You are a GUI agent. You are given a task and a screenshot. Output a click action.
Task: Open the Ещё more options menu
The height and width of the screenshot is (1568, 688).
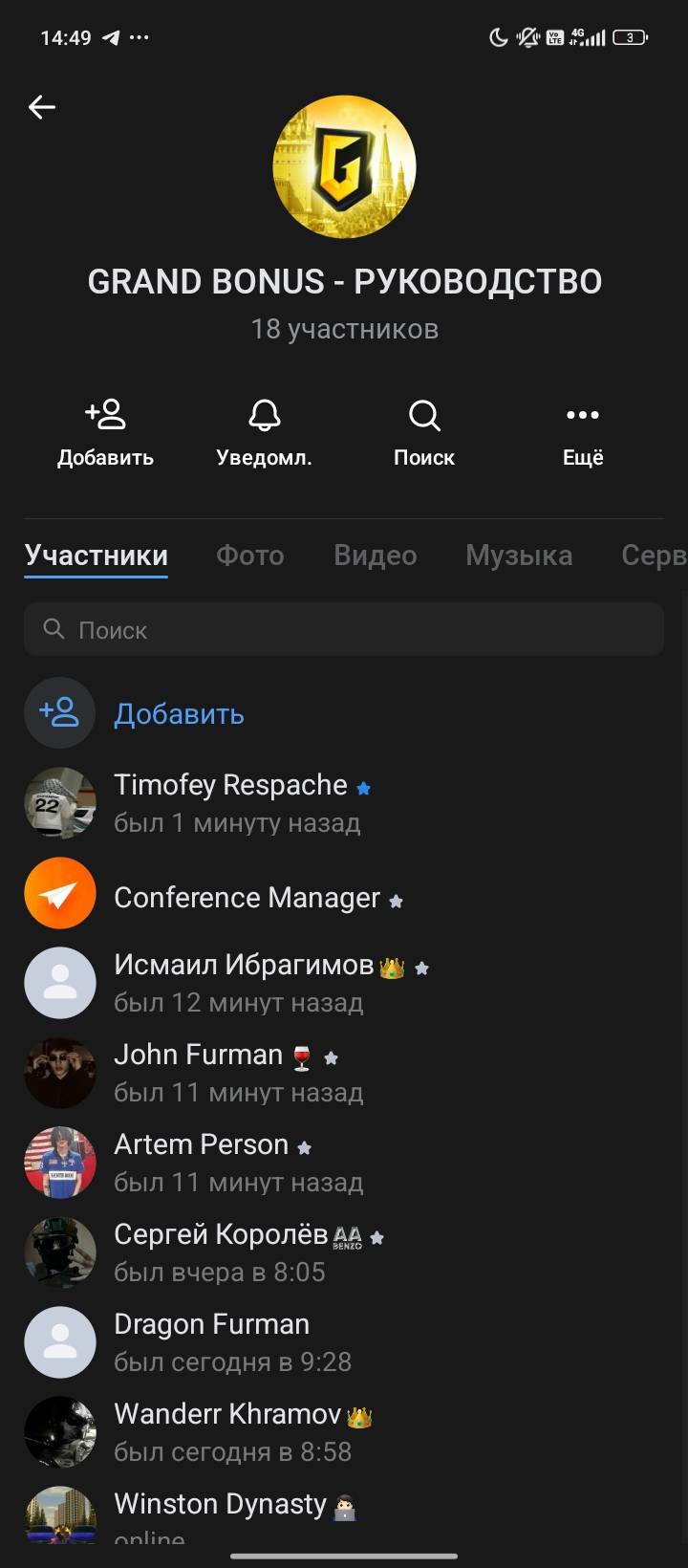(x=583, y=433)
